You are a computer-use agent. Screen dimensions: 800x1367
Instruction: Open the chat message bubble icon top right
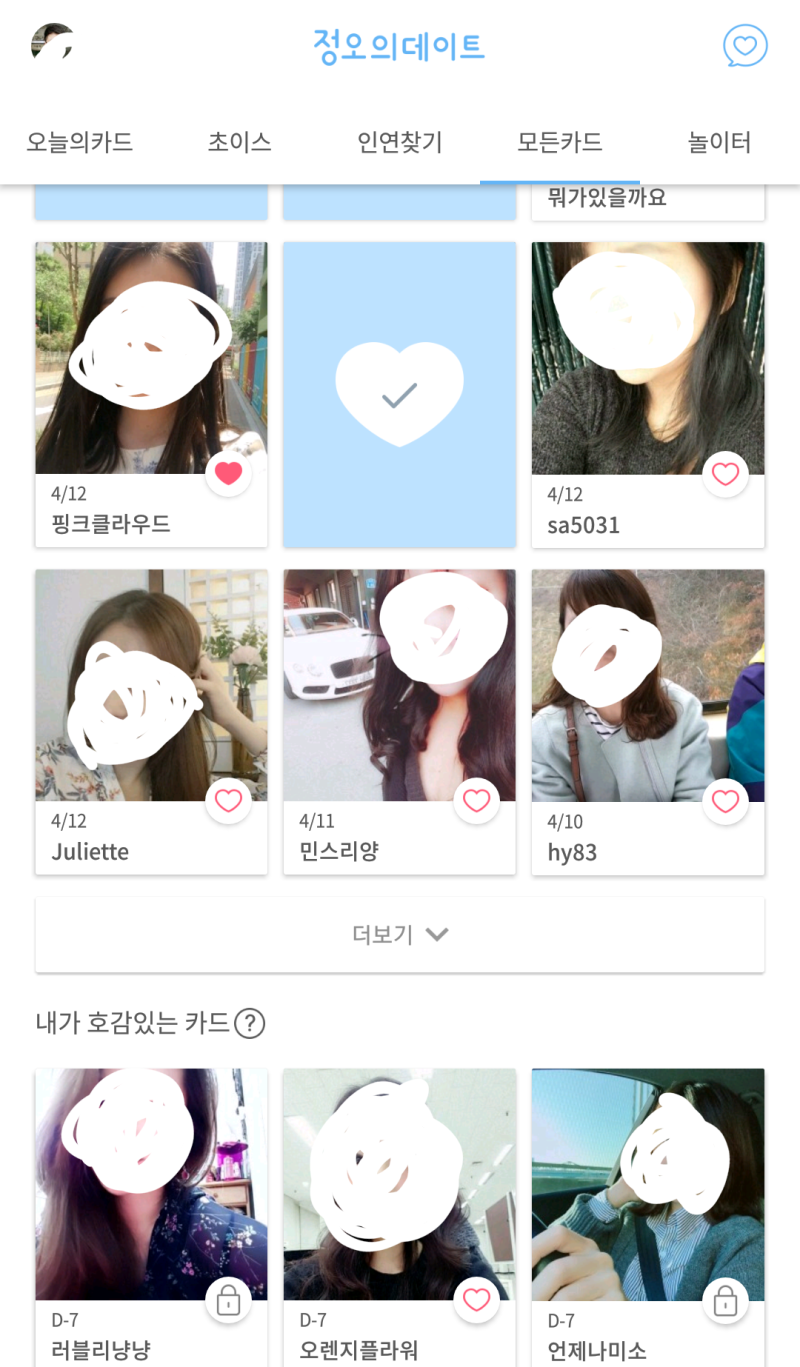click(x=744, y=45)
